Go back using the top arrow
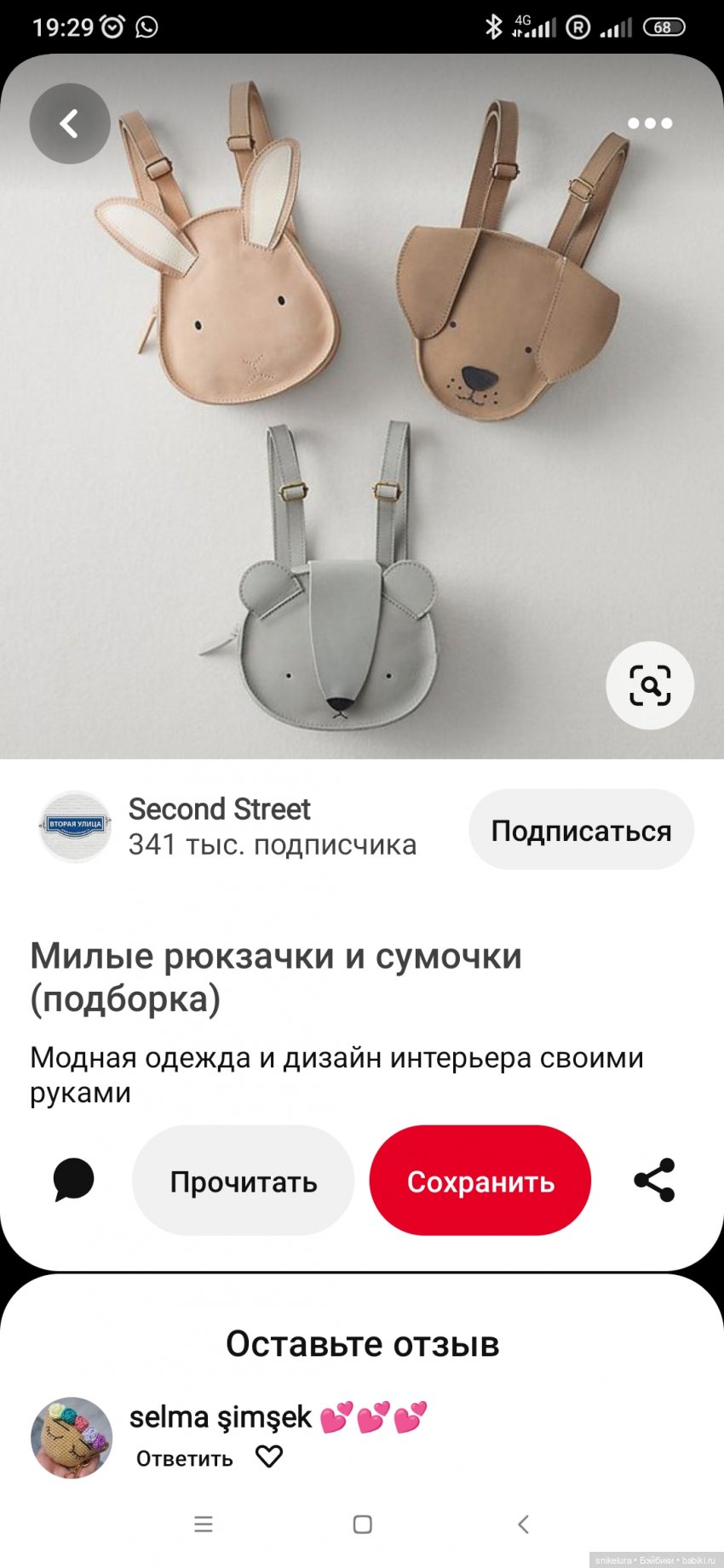The height and width of the screenshot is (1568, 724). click(x=70, y=124)
